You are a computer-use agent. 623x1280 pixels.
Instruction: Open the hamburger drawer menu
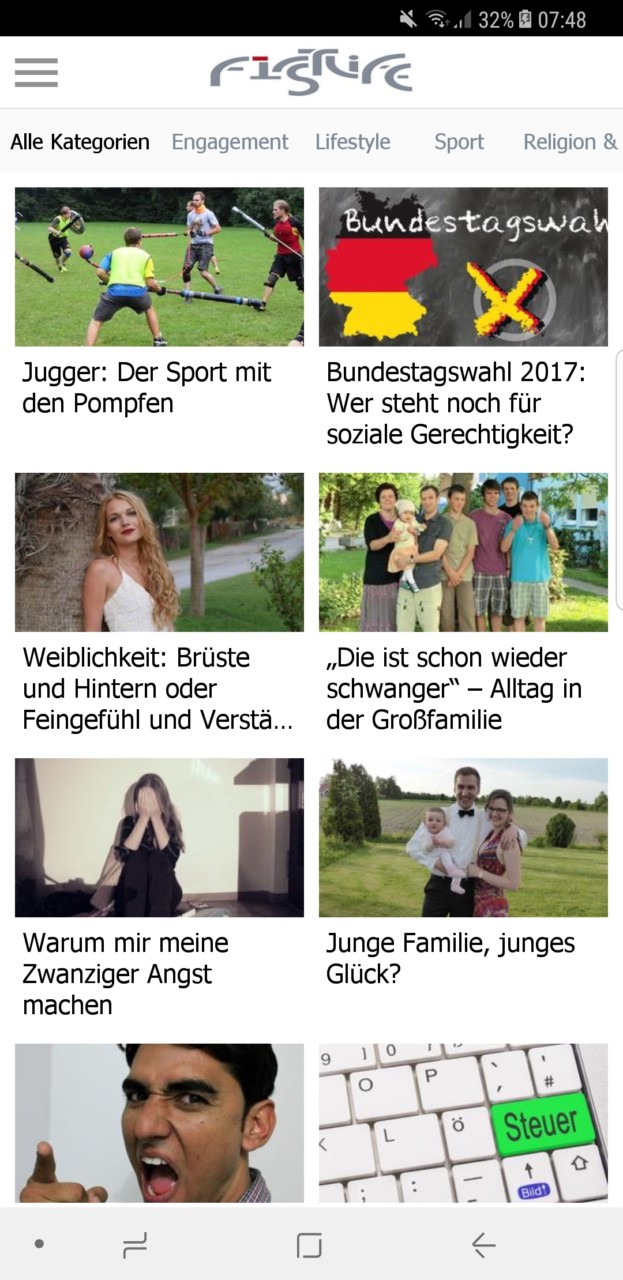[36, 72]
